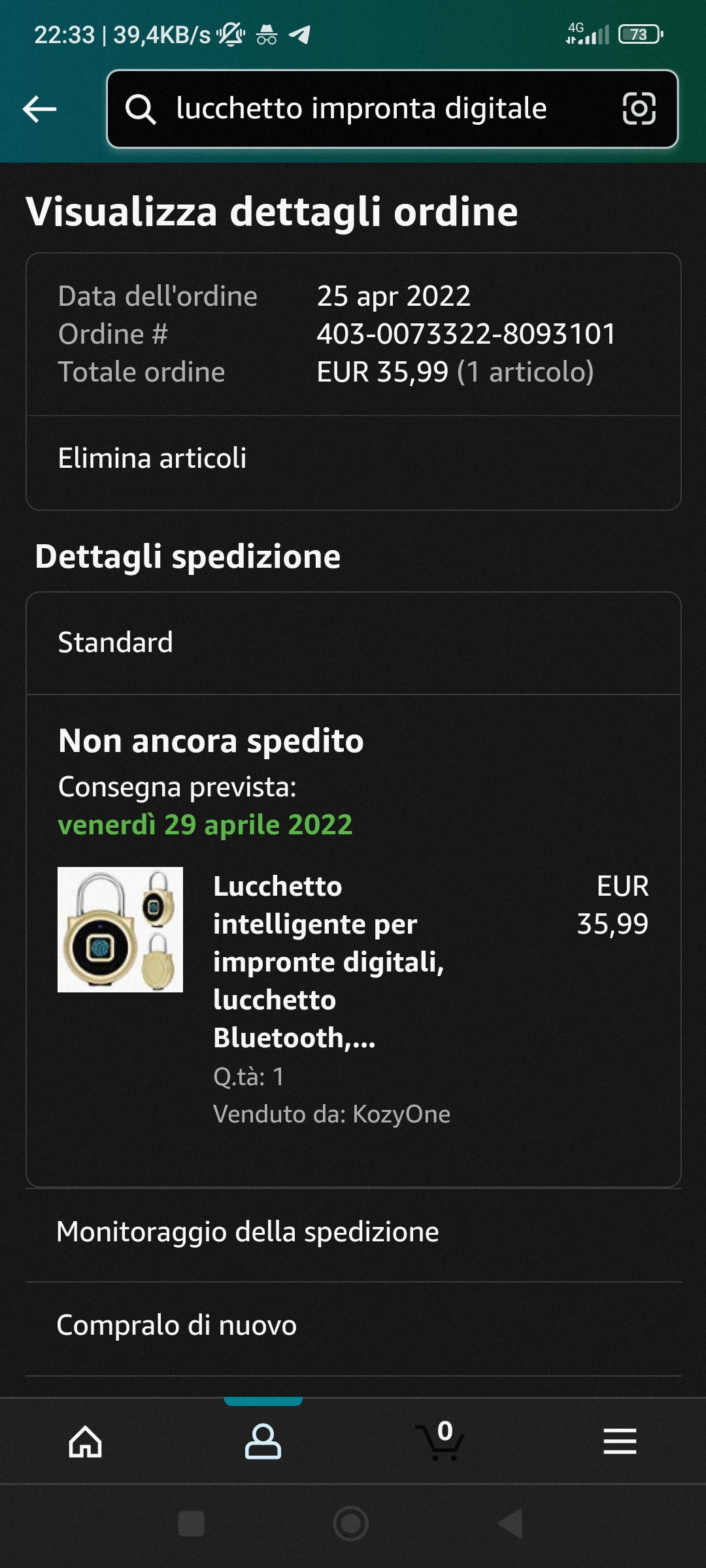Tap the system recent apps button
The height and width of the screenshot is (1568, 706).
point(192,1524)
